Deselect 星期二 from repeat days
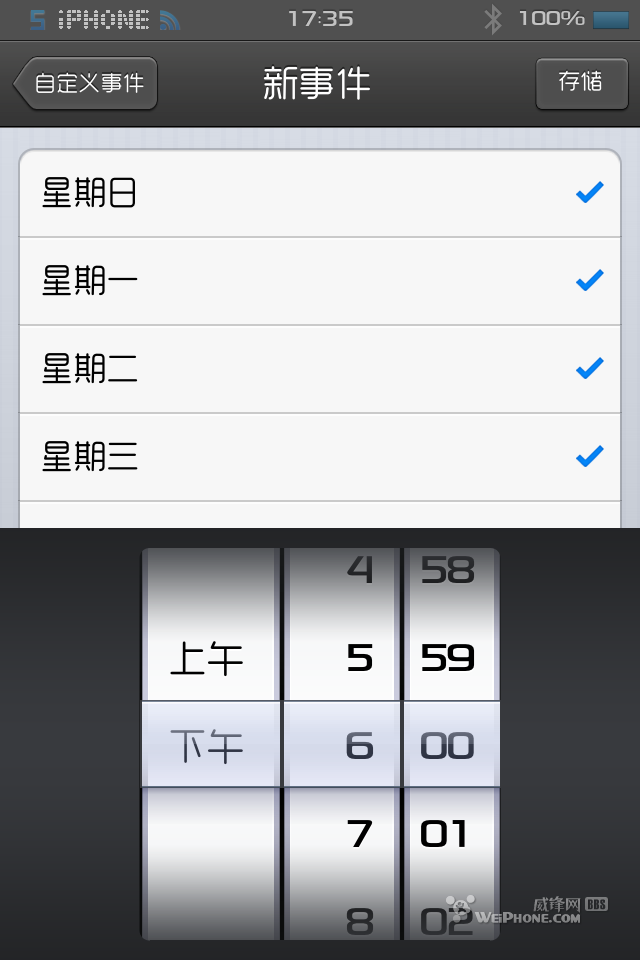Screen dimensions: 640x960 click(x=320, y=369)
